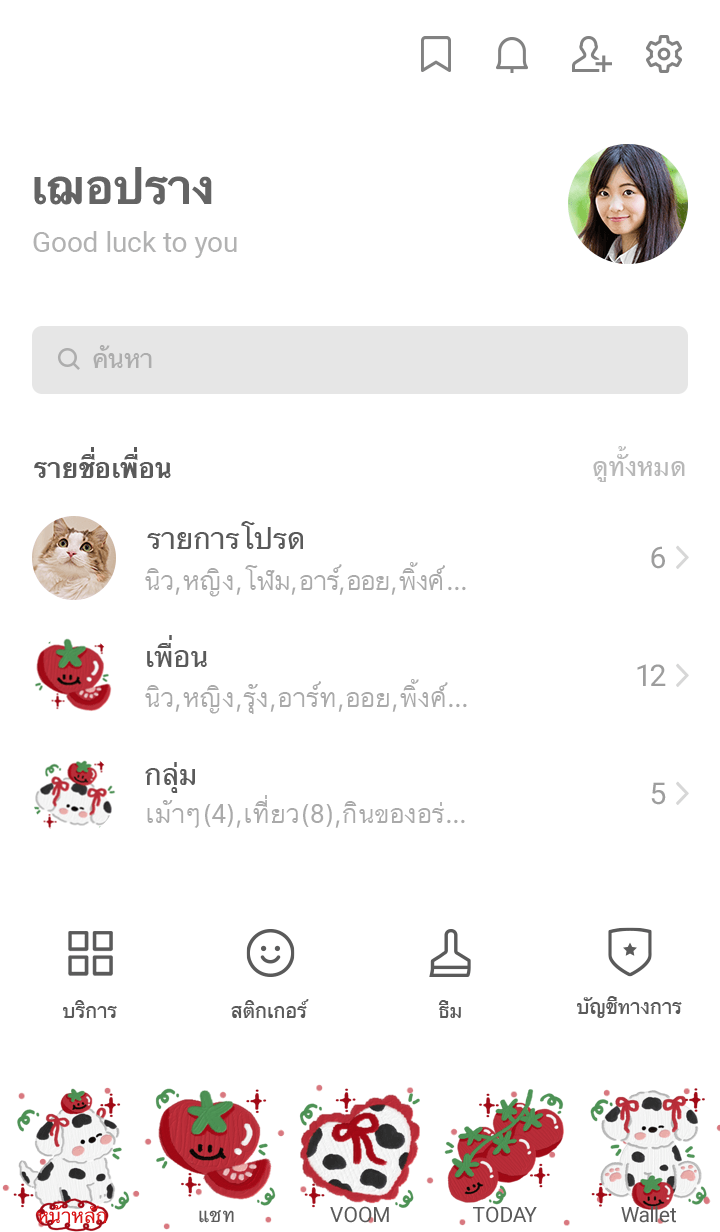This screenshot has width=720, height=1232.
Task: Open the settings gear
Action: tap(664, 54)
